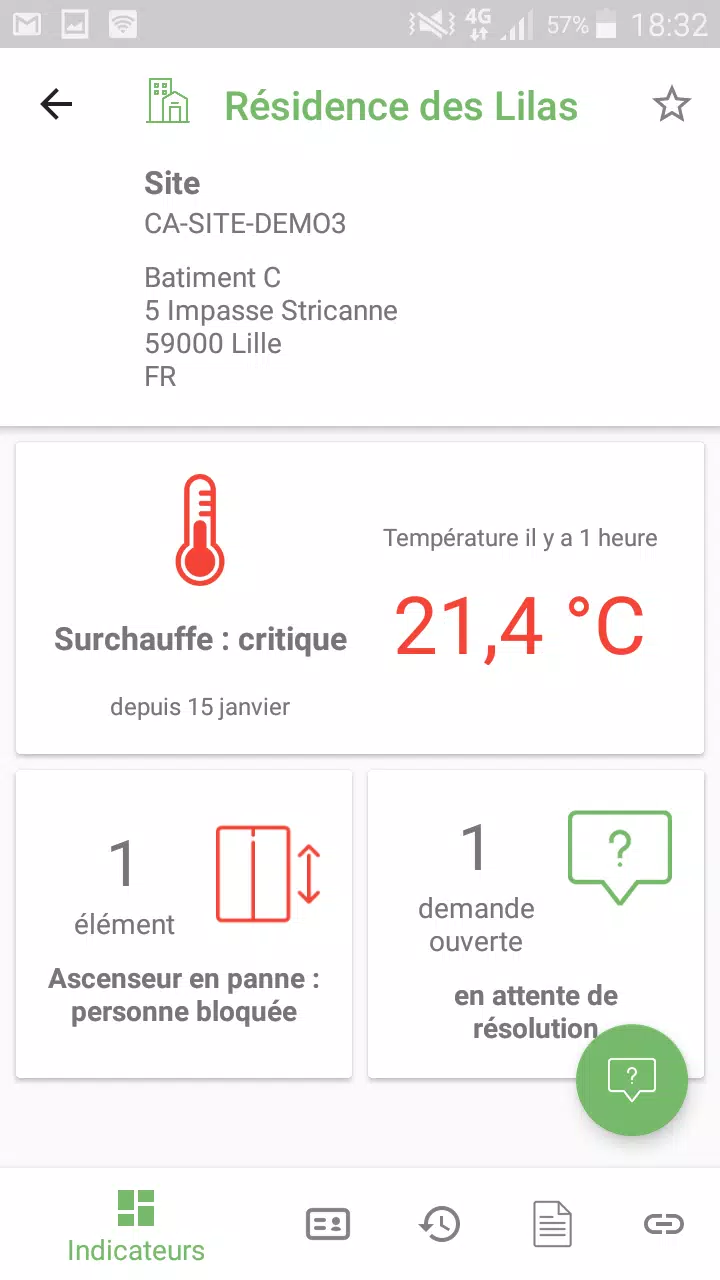
Task: Mark Résidence des Lilas as favorite
Action: 671,104
